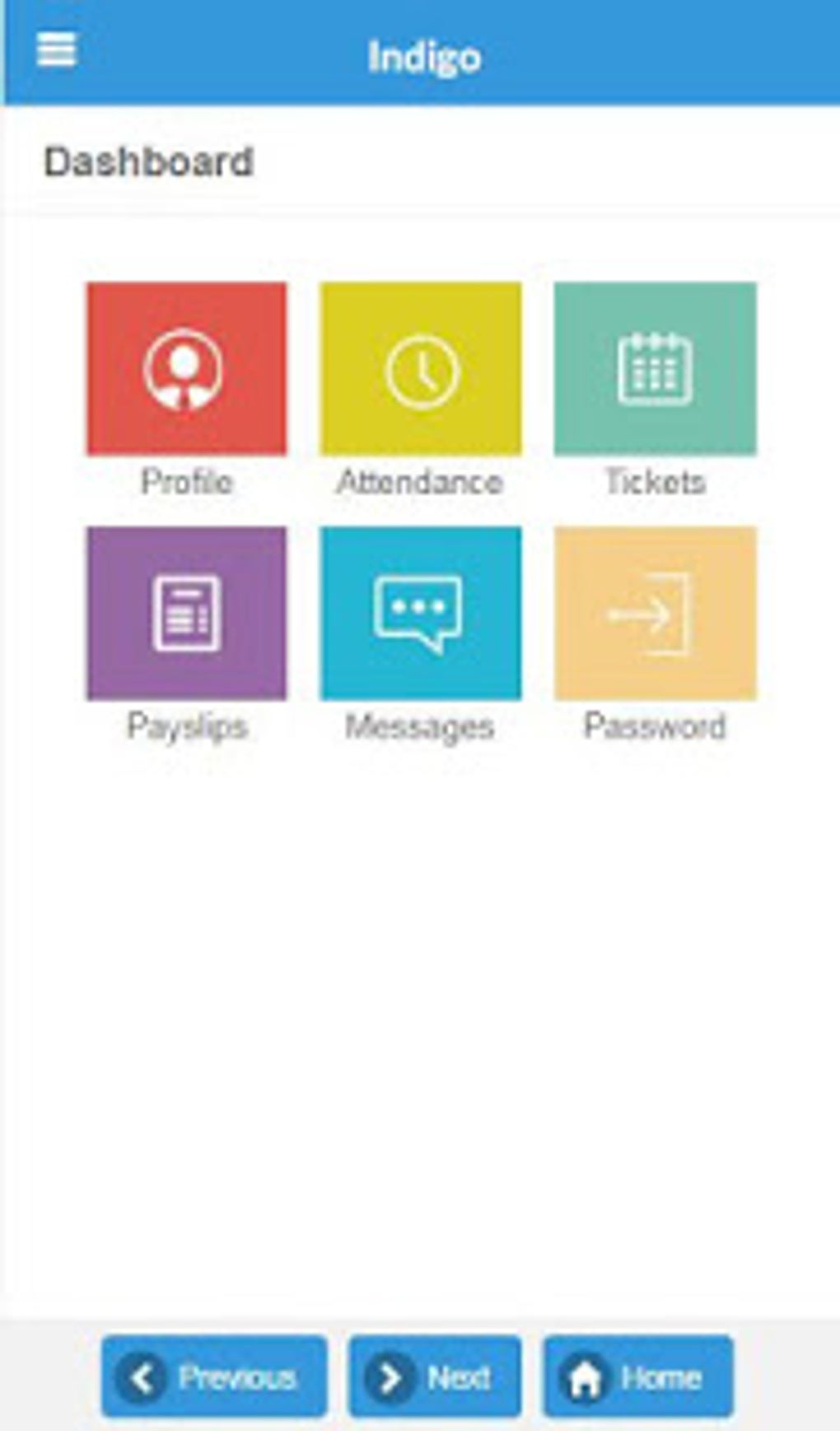Tap the Next button
Image resolution: width=840 pixels, height=1431 pixels.
[x=435, y=1377]
